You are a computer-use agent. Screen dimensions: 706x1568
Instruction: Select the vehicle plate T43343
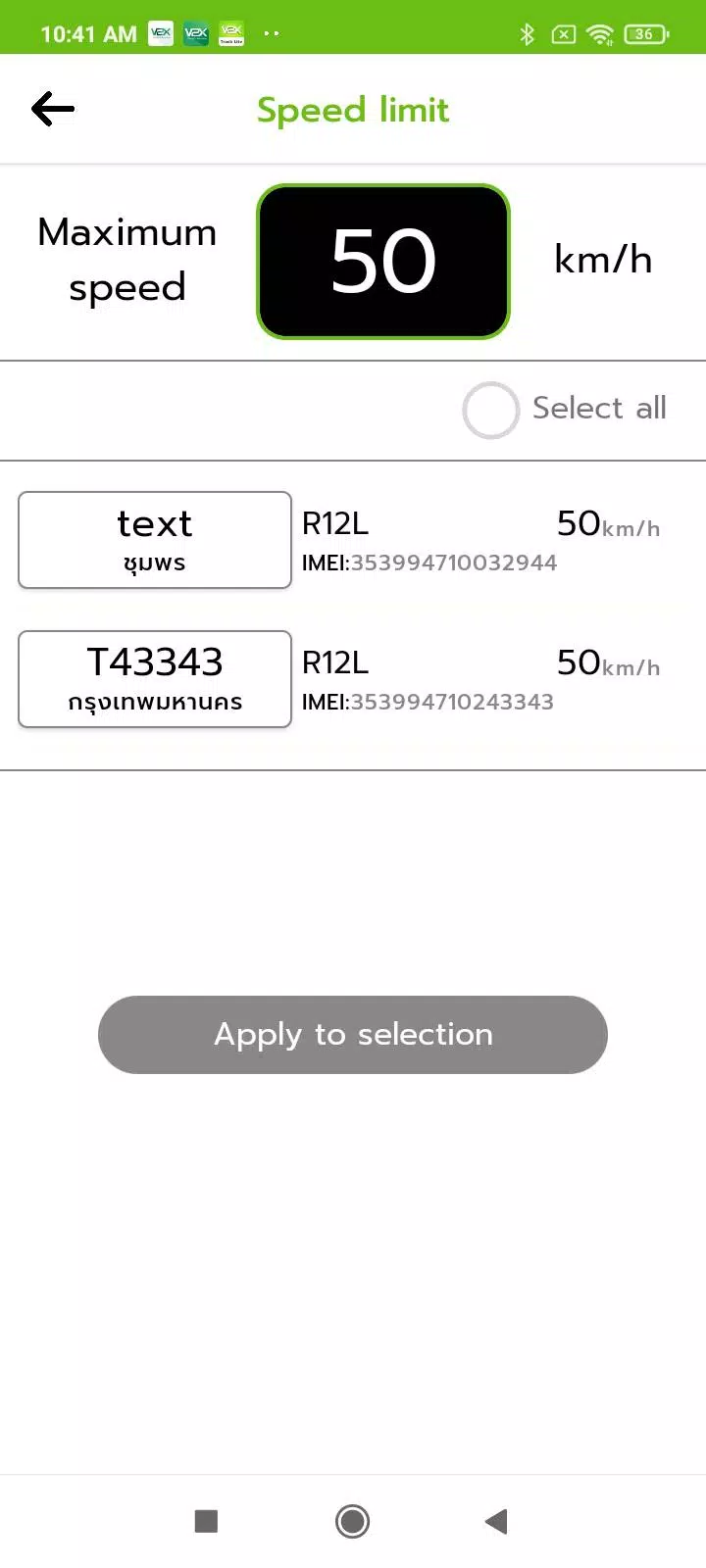pos(154,679)
